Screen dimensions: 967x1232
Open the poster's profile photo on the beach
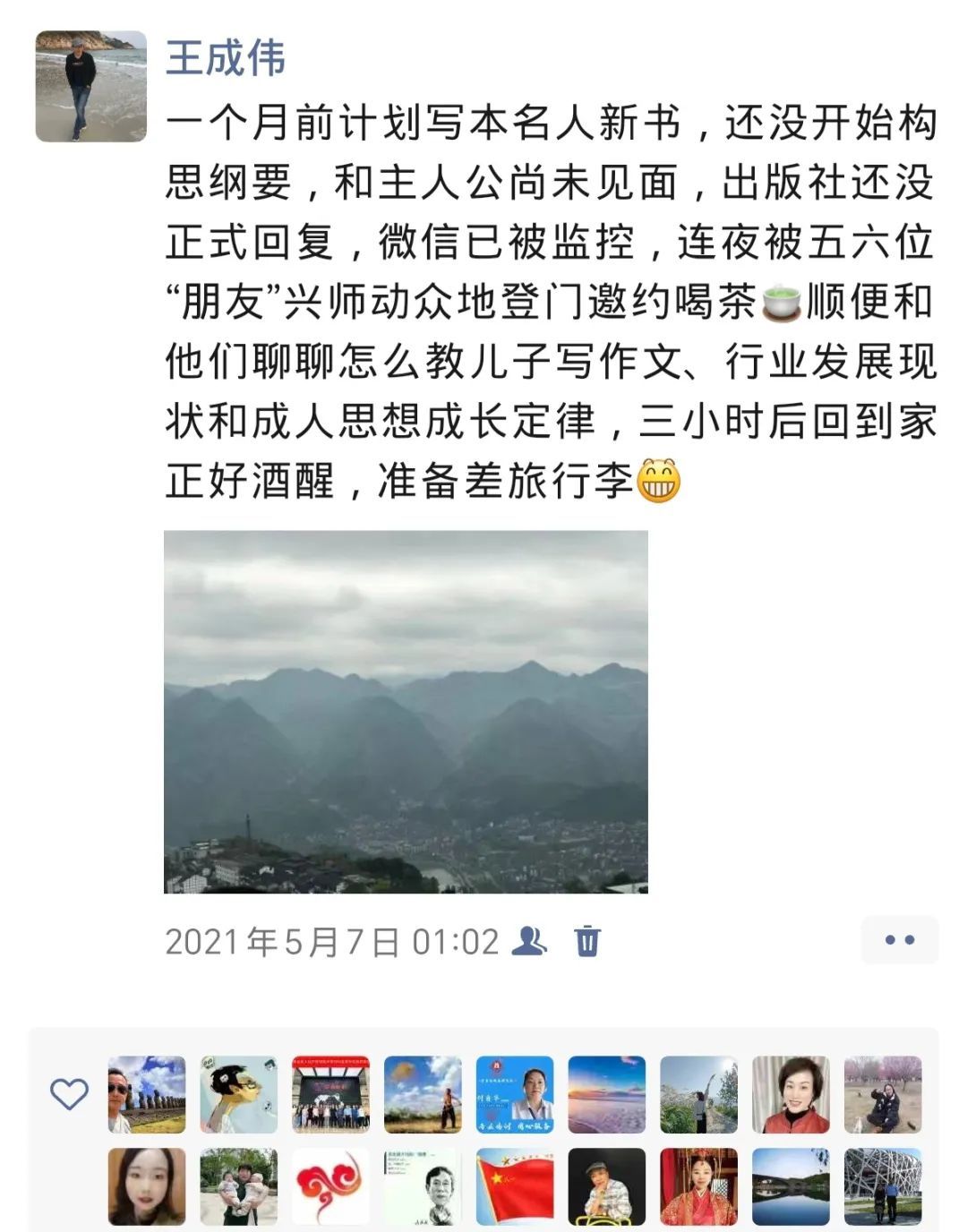90,86
